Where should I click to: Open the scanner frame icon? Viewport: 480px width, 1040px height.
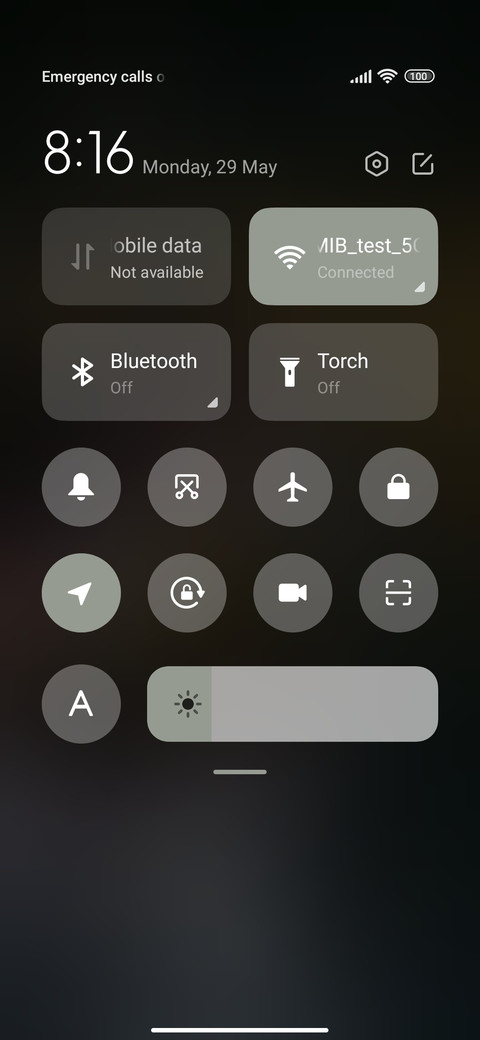398,593
